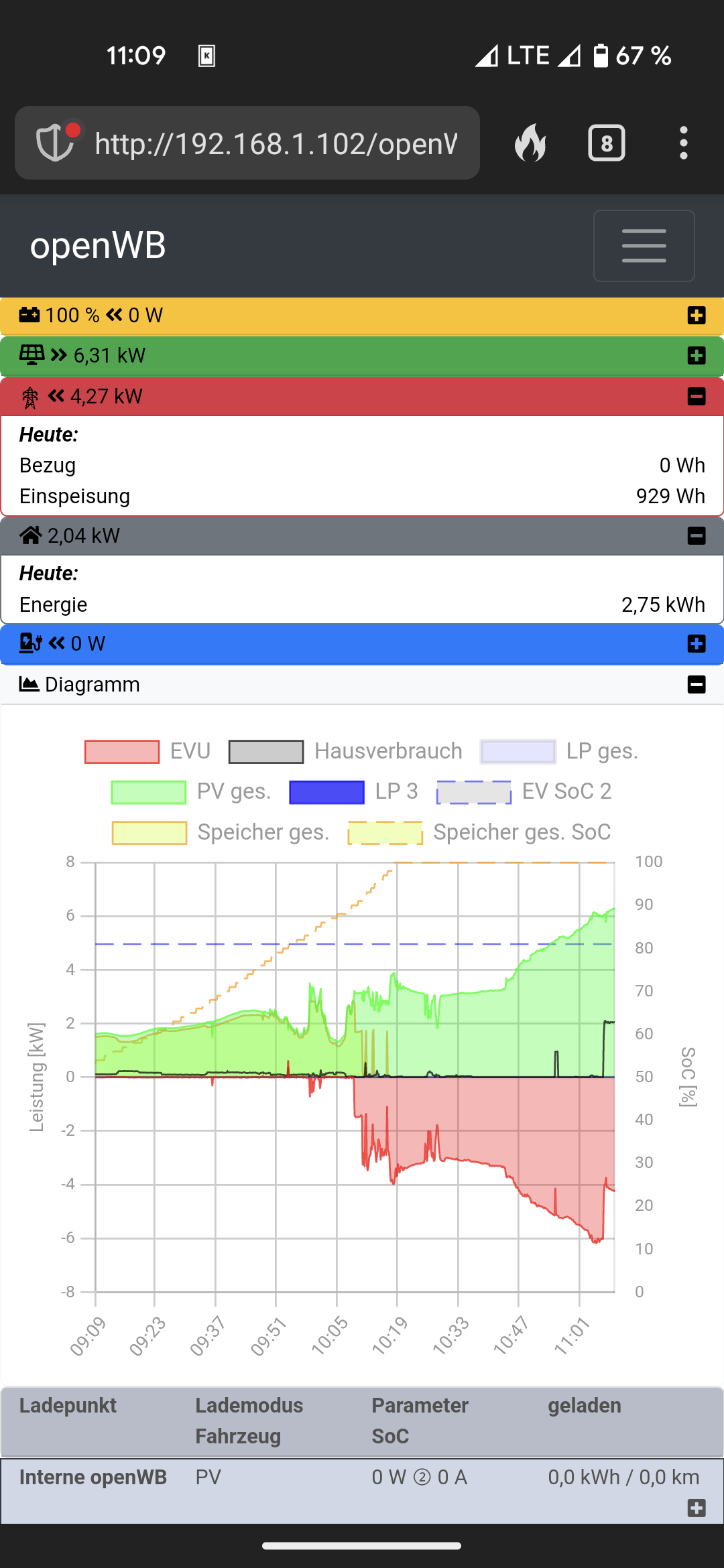Open the openWB hamburger navigation menu
The height and width of the screenshot is (1568, 724).
(644, 246)
